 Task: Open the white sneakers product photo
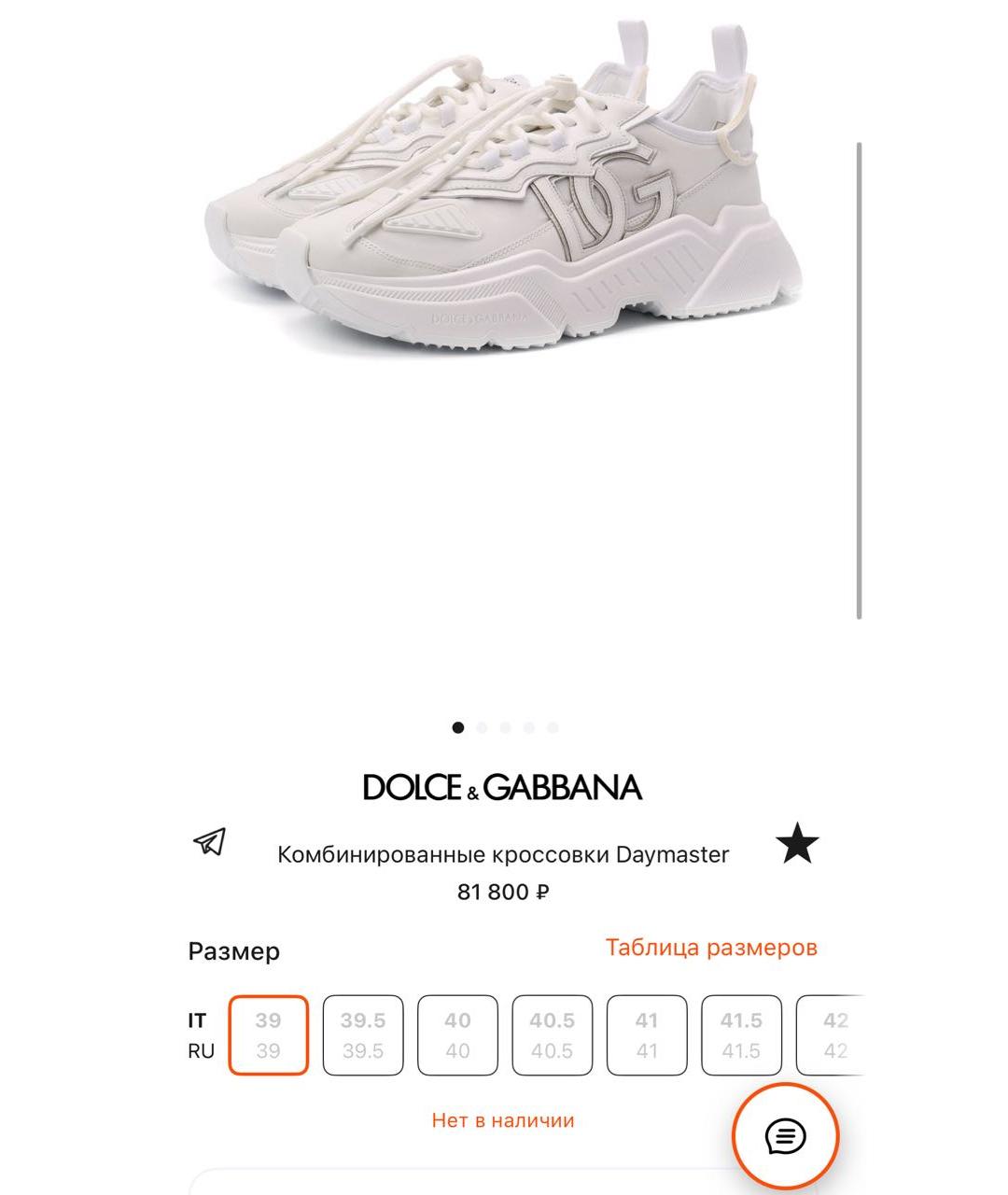coord(504,196)
